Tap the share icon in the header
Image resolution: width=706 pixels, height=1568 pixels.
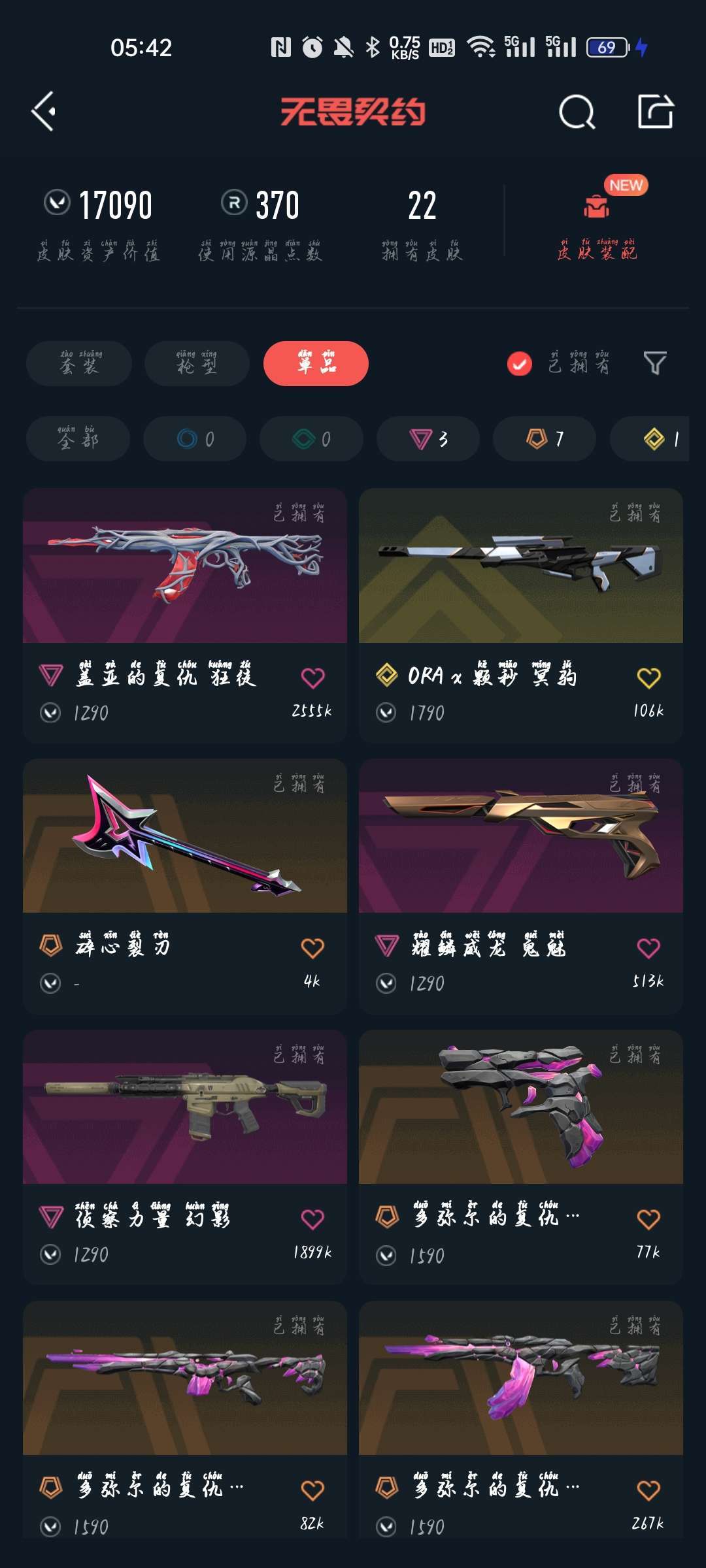pyautogui.click(x=656, y=111)
